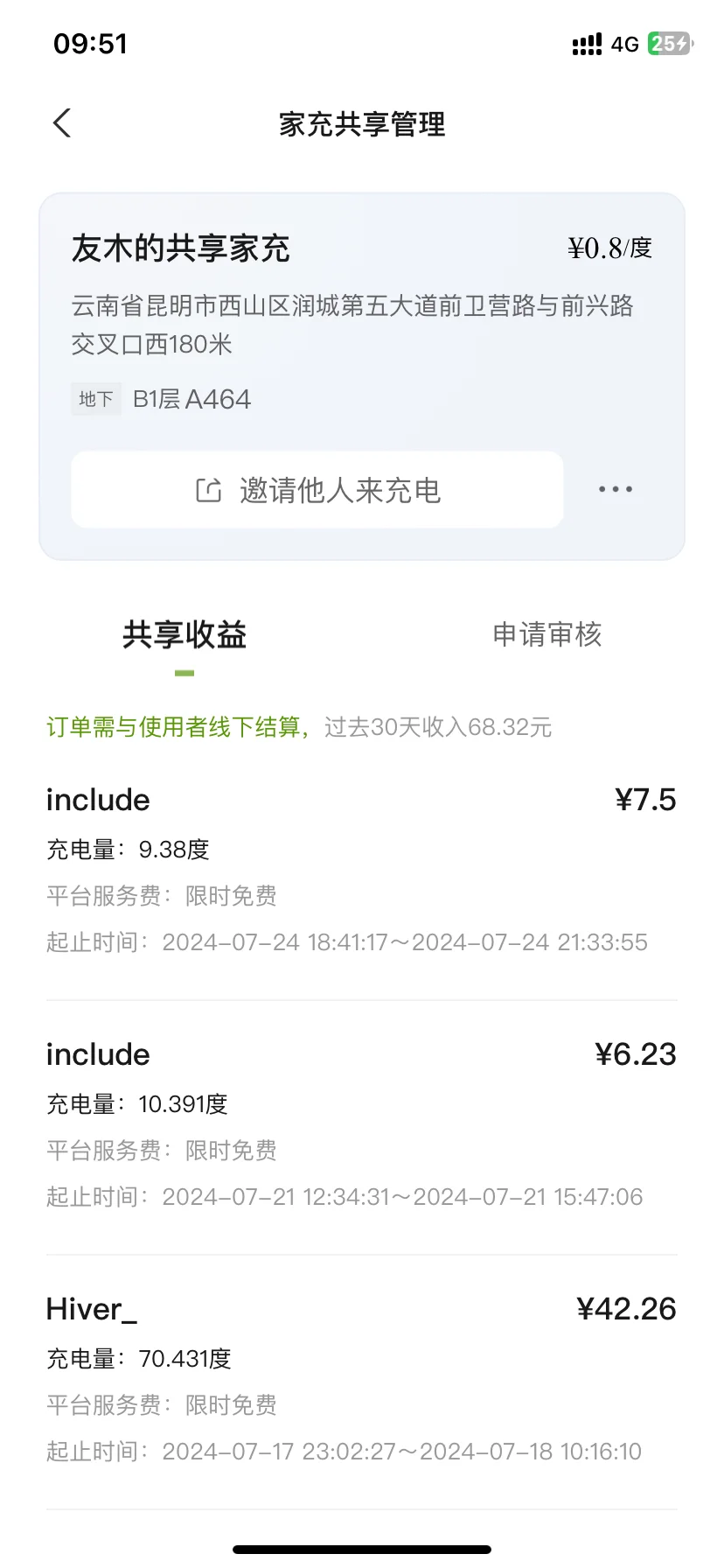
Task: Switch to the 申请审核 tab
Action: [x=547, y=634]
